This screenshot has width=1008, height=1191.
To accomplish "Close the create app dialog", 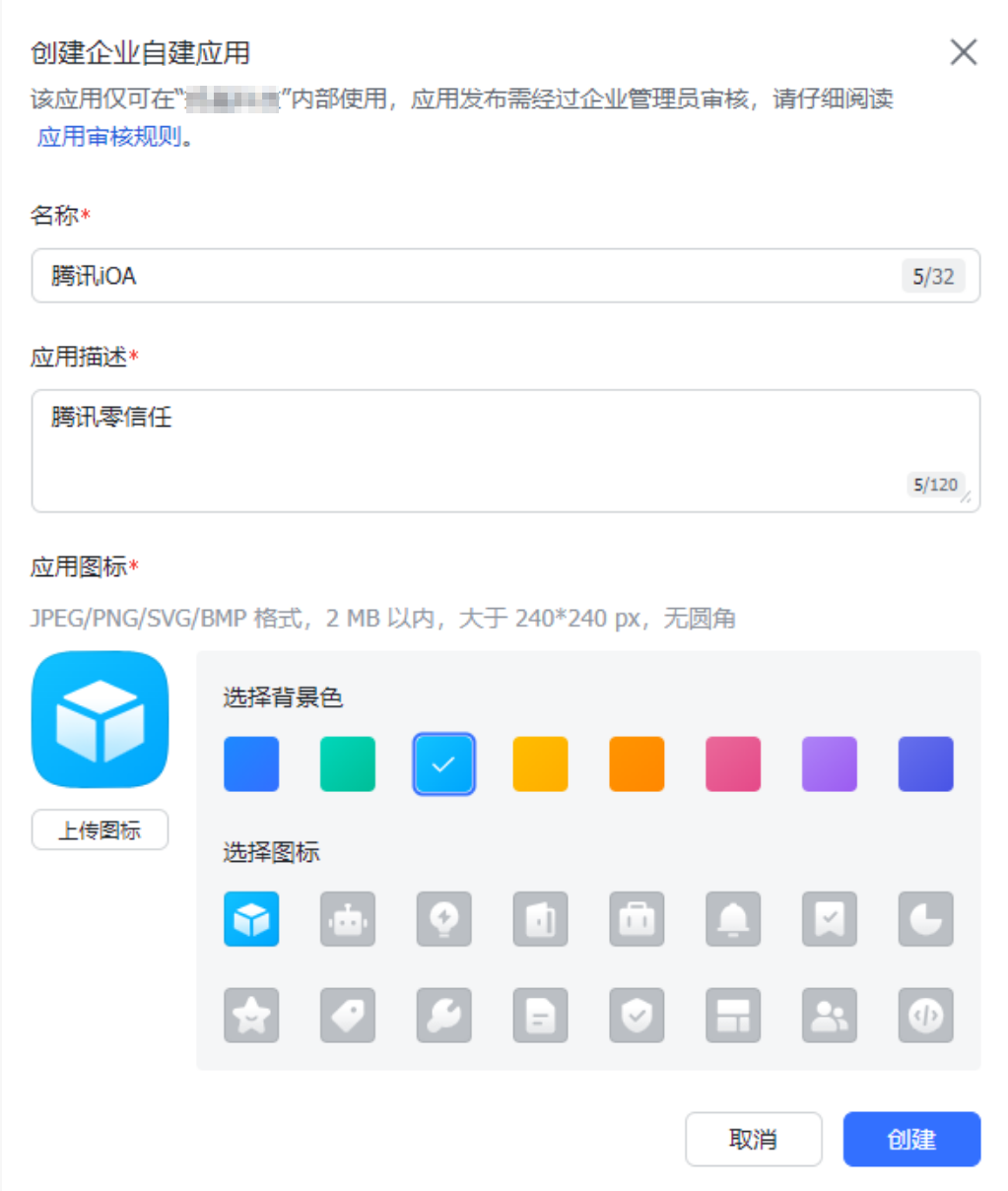I will (x=963, y=52).
